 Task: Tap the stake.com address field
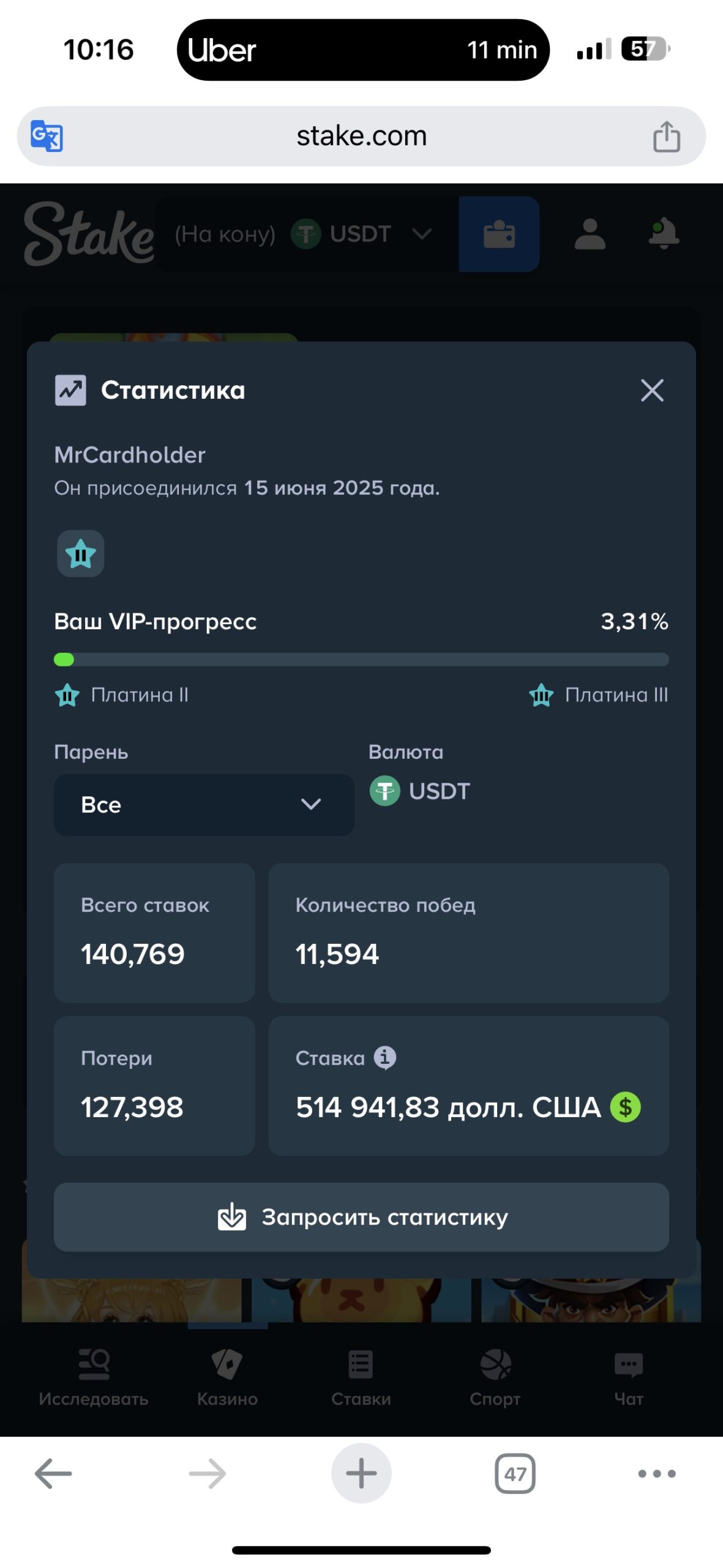(x=361, y=136)
